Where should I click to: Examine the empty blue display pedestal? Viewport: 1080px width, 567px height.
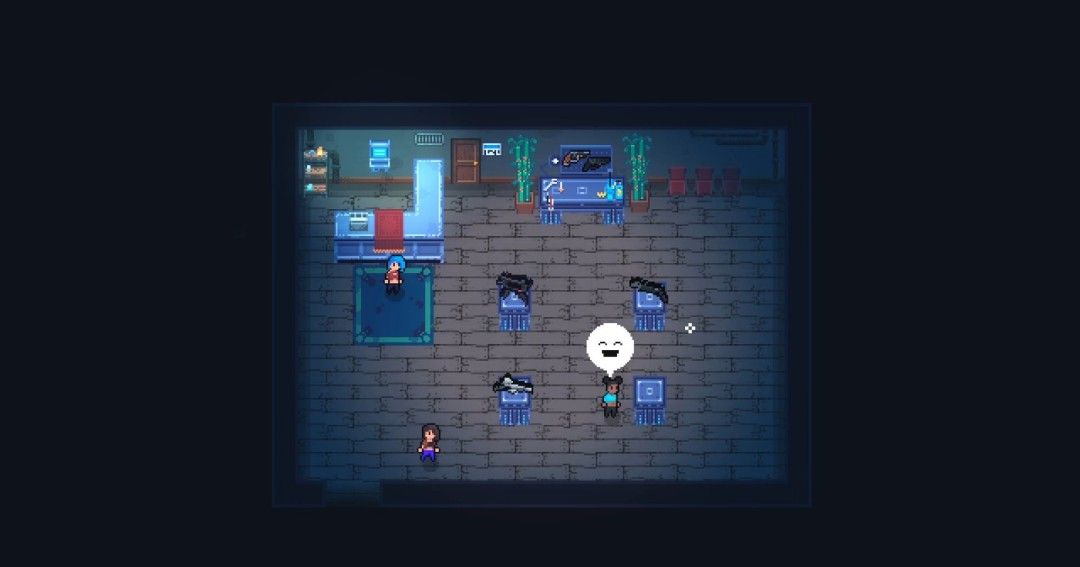[649, 398]
